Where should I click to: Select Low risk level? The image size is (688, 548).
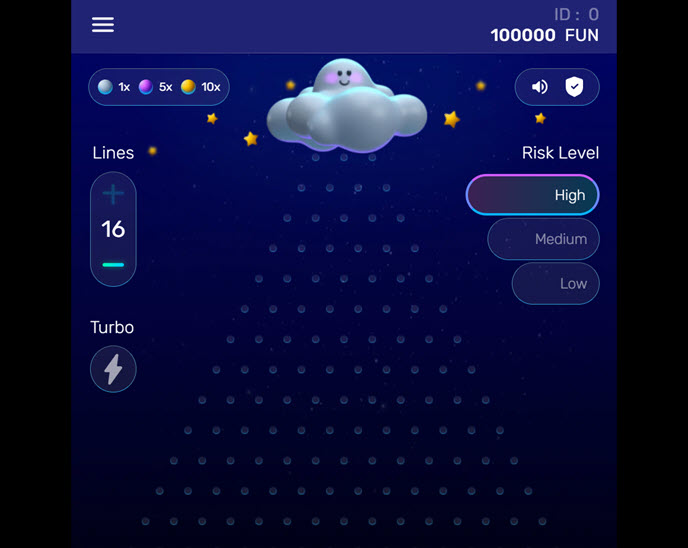[x=556, y=283]
